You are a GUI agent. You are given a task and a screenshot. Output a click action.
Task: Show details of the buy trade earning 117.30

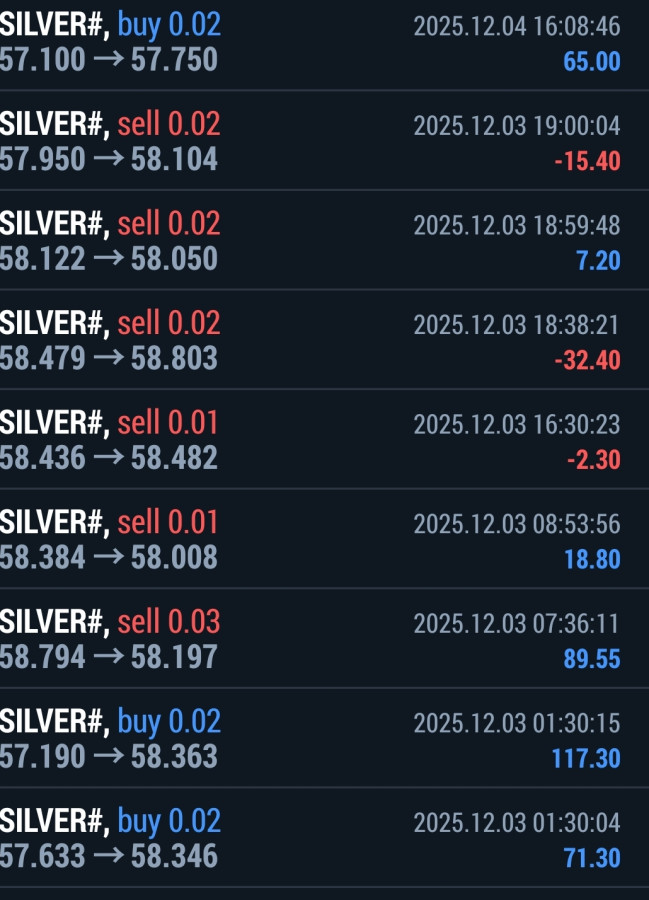pos(324,738)
